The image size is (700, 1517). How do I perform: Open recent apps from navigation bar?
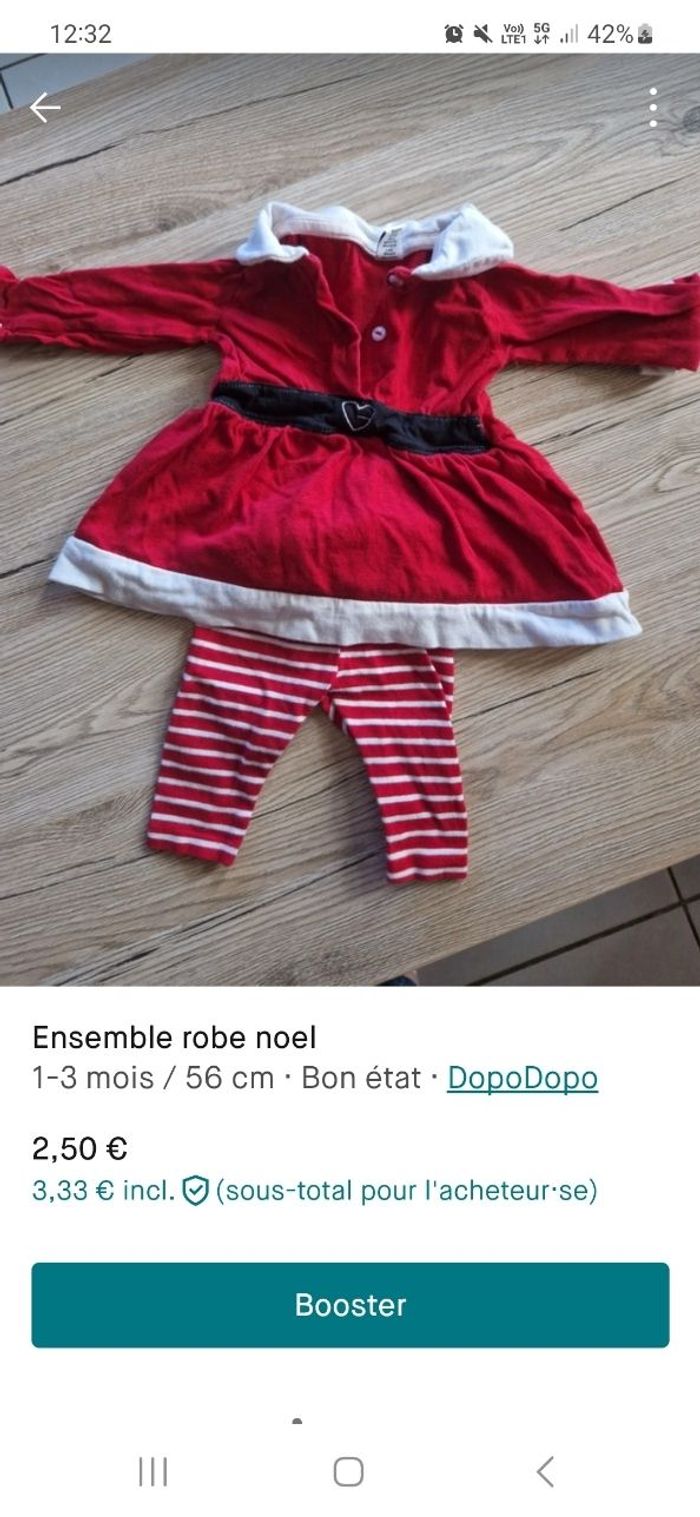(x=153, y=1472)
